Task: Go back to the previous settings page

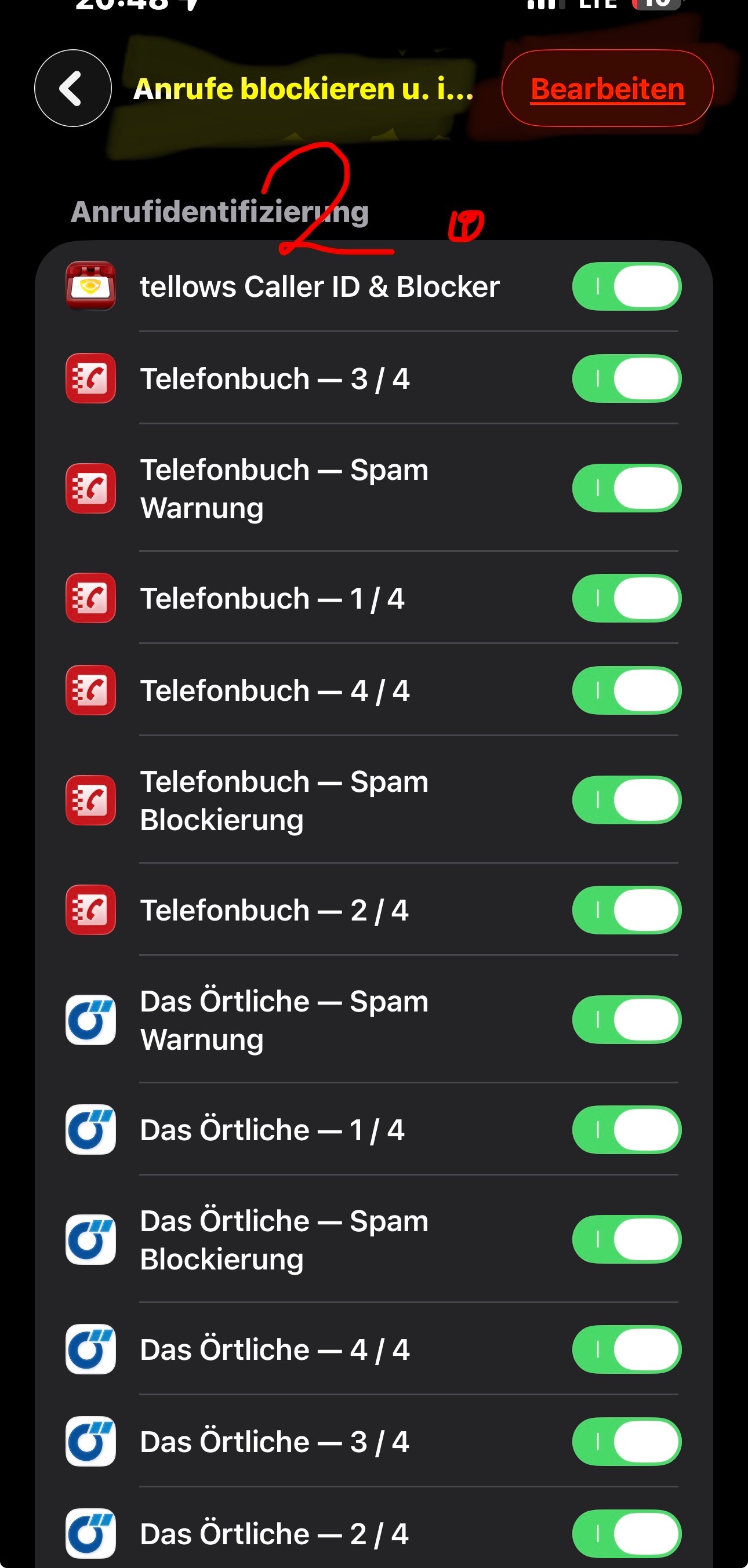Action: 72,88
